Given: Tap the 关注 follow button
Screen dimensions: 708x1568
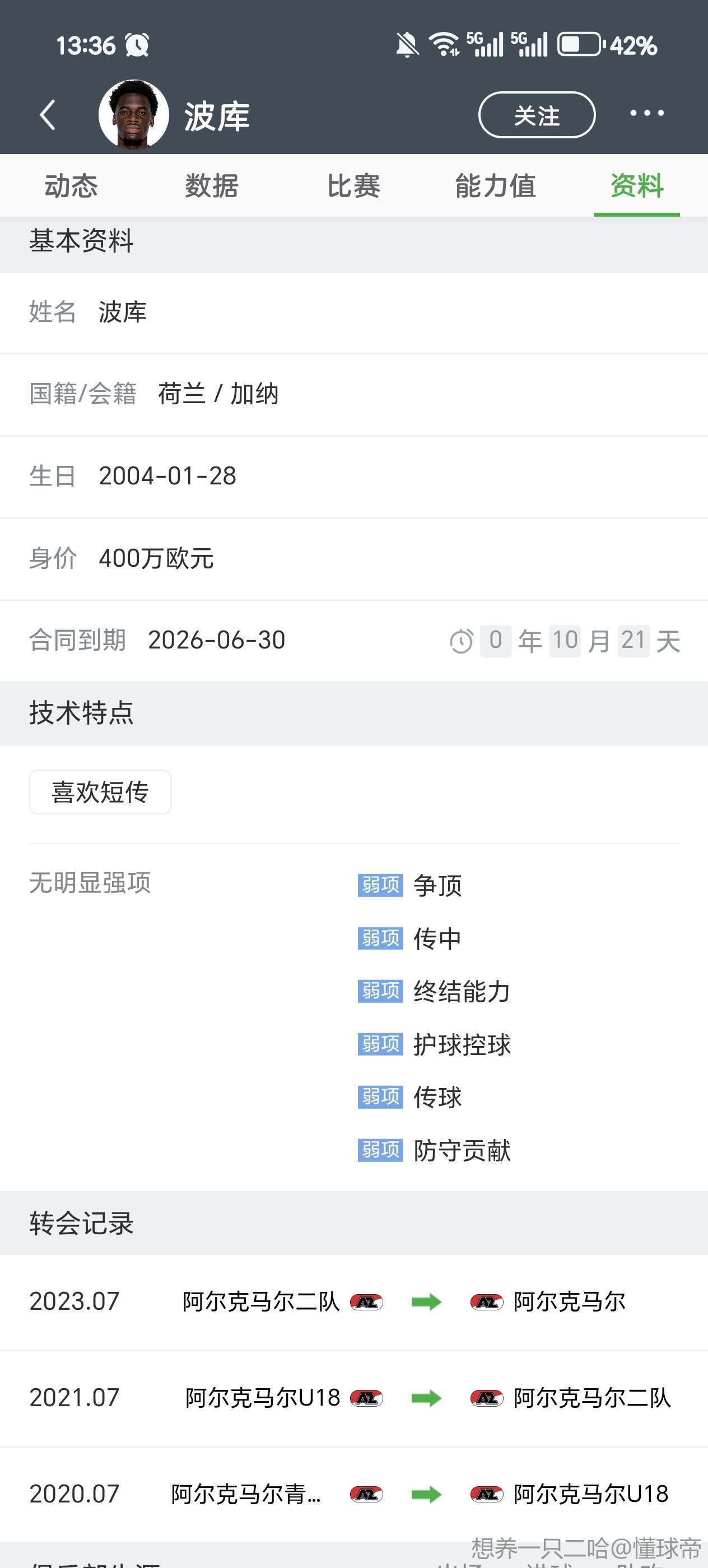Looking at the screenshot, I should click(x=537, y=115).
